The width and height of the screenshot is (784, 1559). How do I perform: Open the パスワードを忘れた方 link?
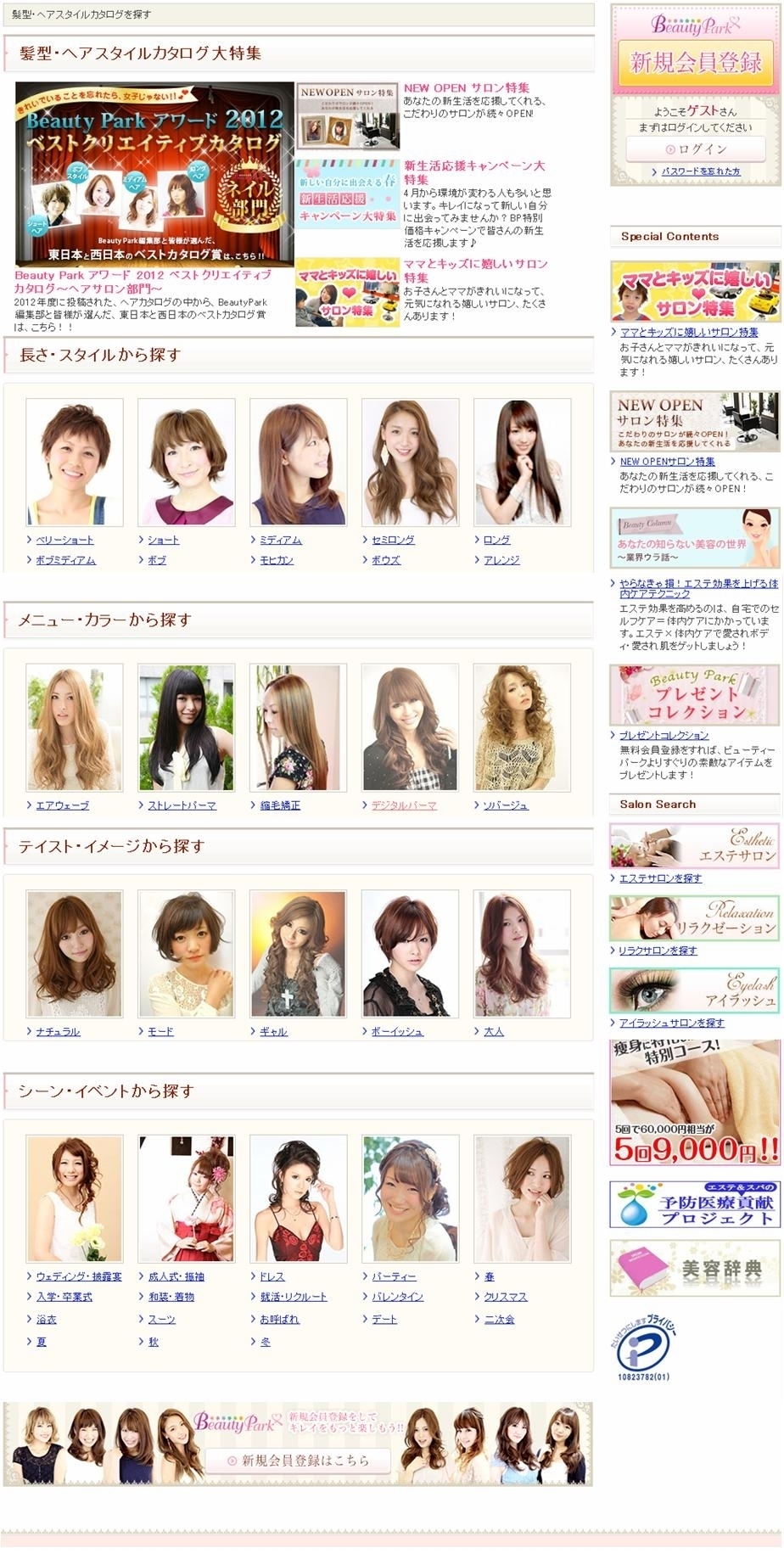tap(700, 171)
